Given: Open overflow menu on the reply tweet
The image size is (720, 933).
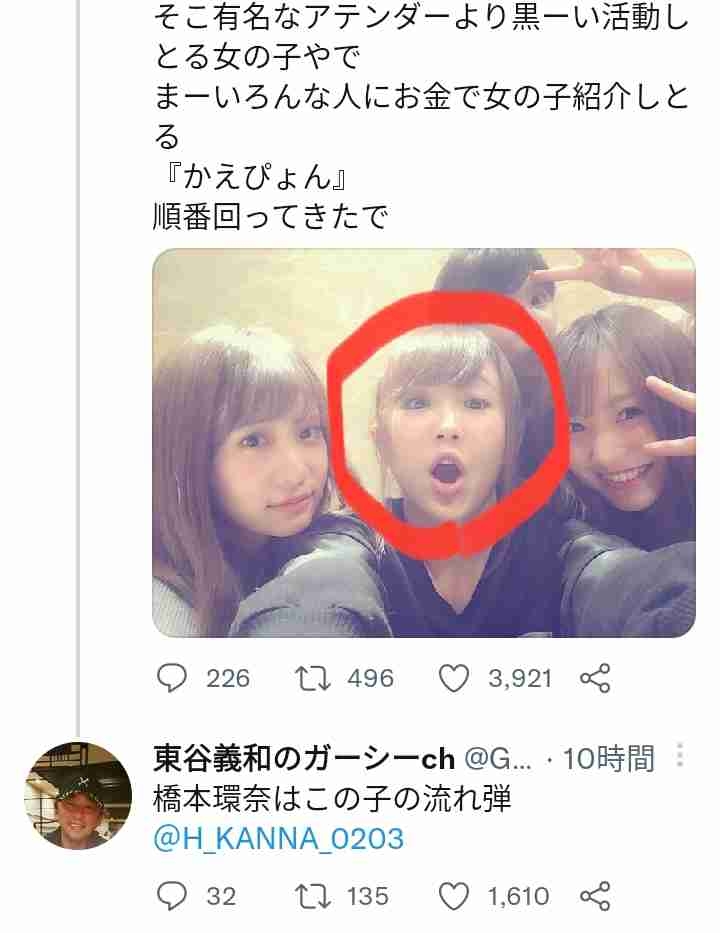Looking at the screenshot, I should click(x=682, y=758).
